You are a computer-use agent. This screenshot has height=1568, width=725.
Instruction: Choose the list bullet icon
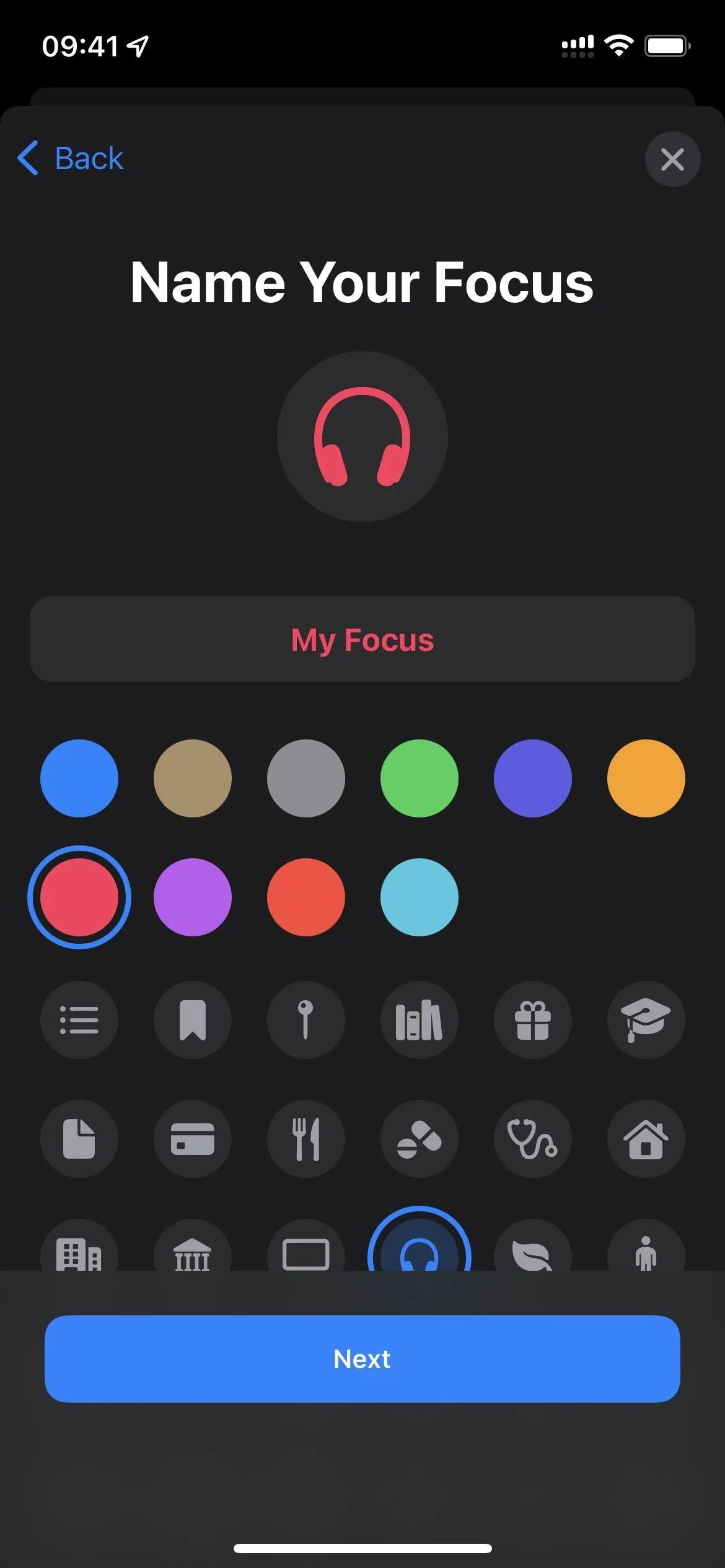pos(79,1020)
